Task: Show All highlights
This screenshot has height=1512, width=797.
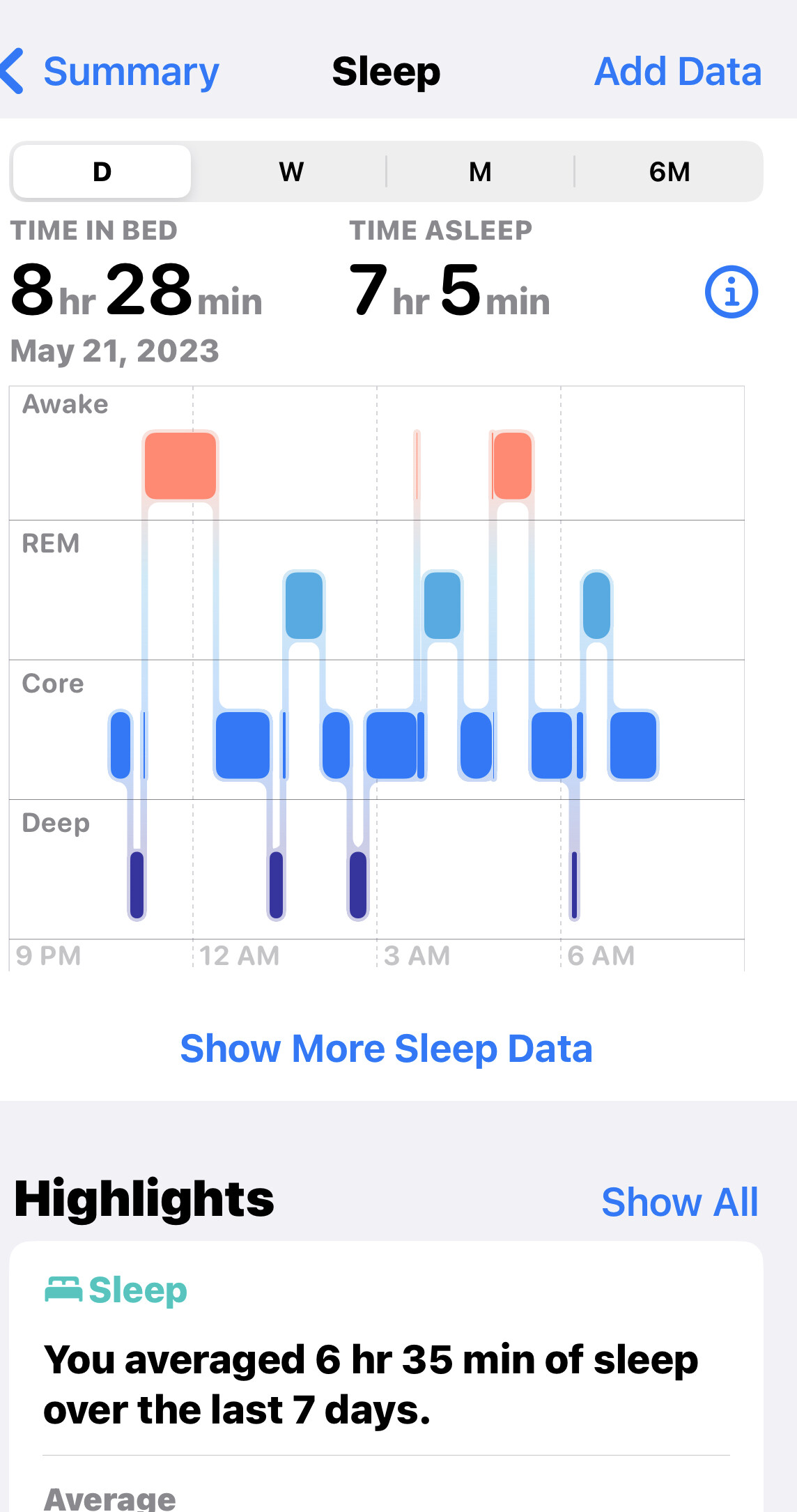Action: coord(679,1202)
